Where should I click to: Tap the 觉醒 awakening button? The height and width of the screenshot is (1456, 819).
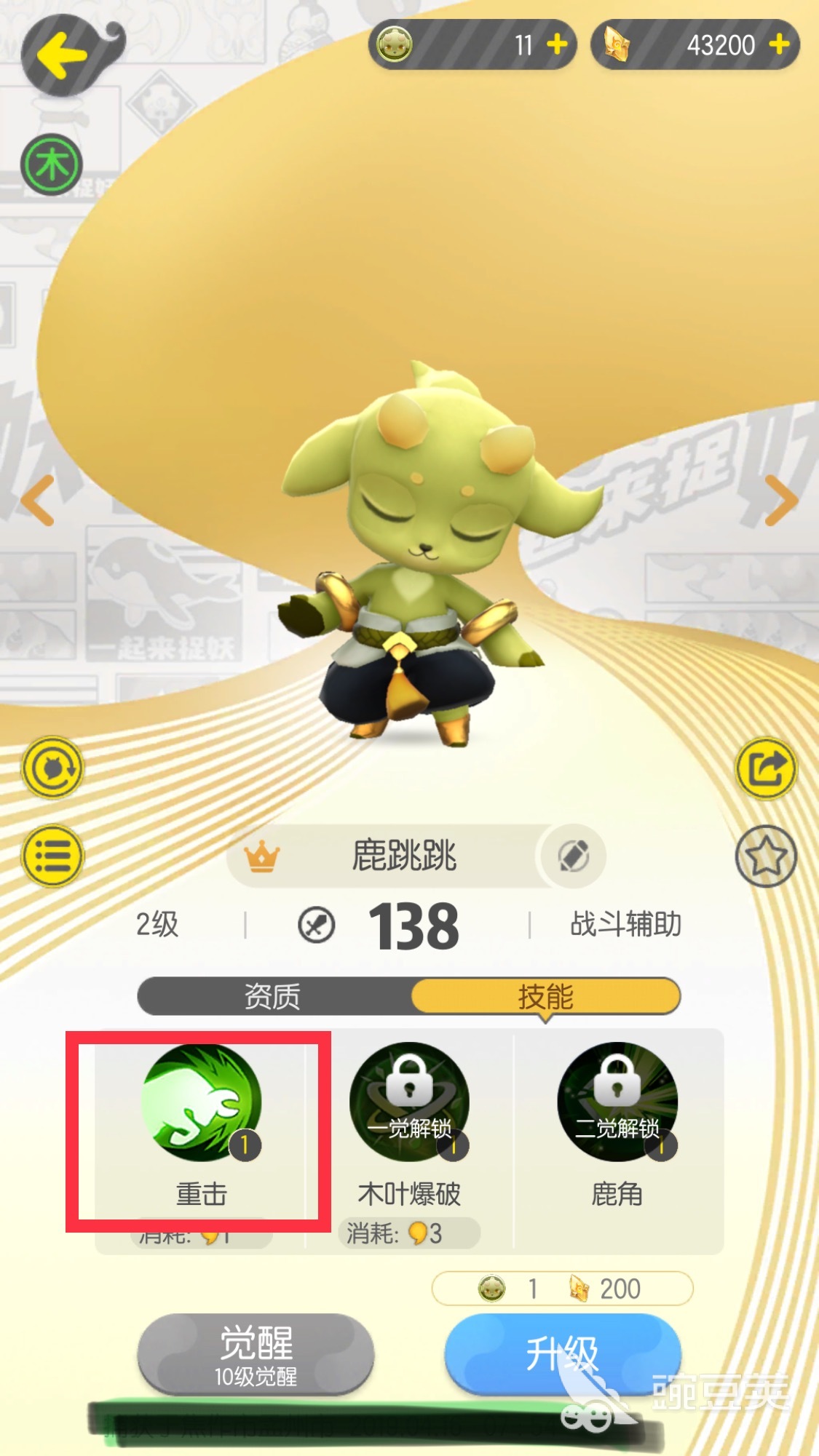pos(256,1353)
